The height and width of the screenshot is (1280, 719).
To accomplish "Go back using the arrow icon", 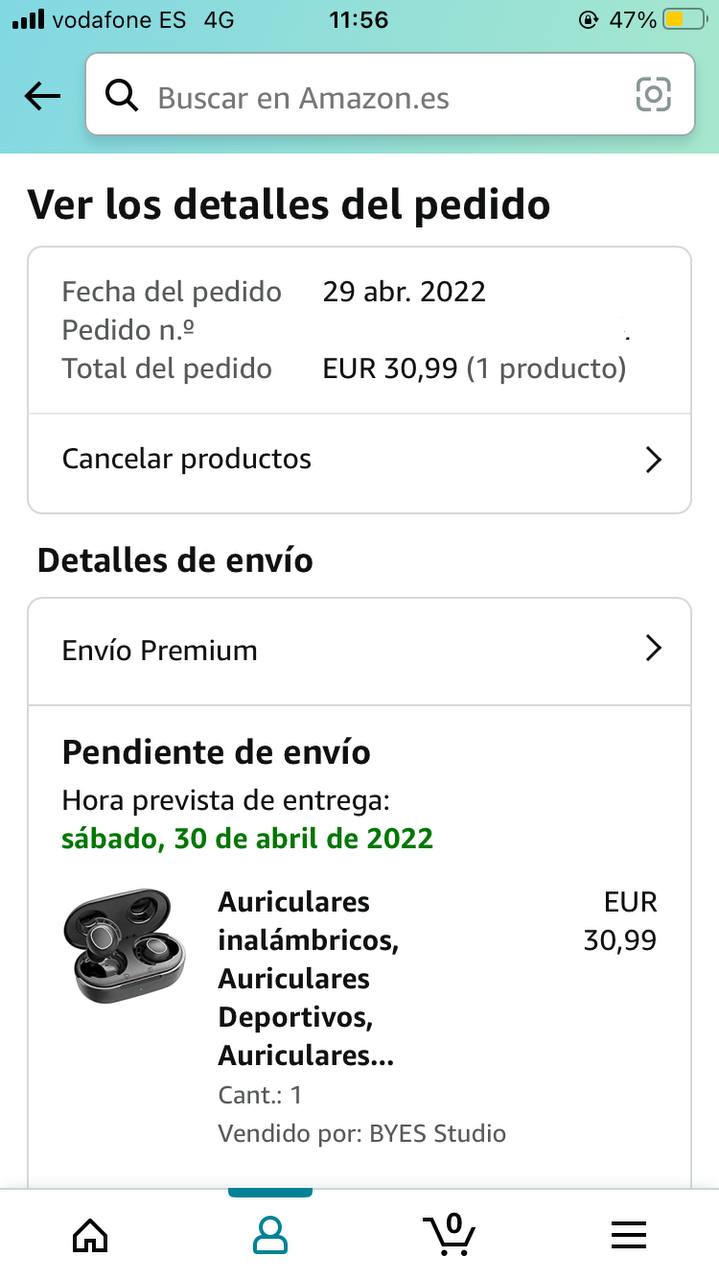I will pyautogui.click(x=42, y=96).
